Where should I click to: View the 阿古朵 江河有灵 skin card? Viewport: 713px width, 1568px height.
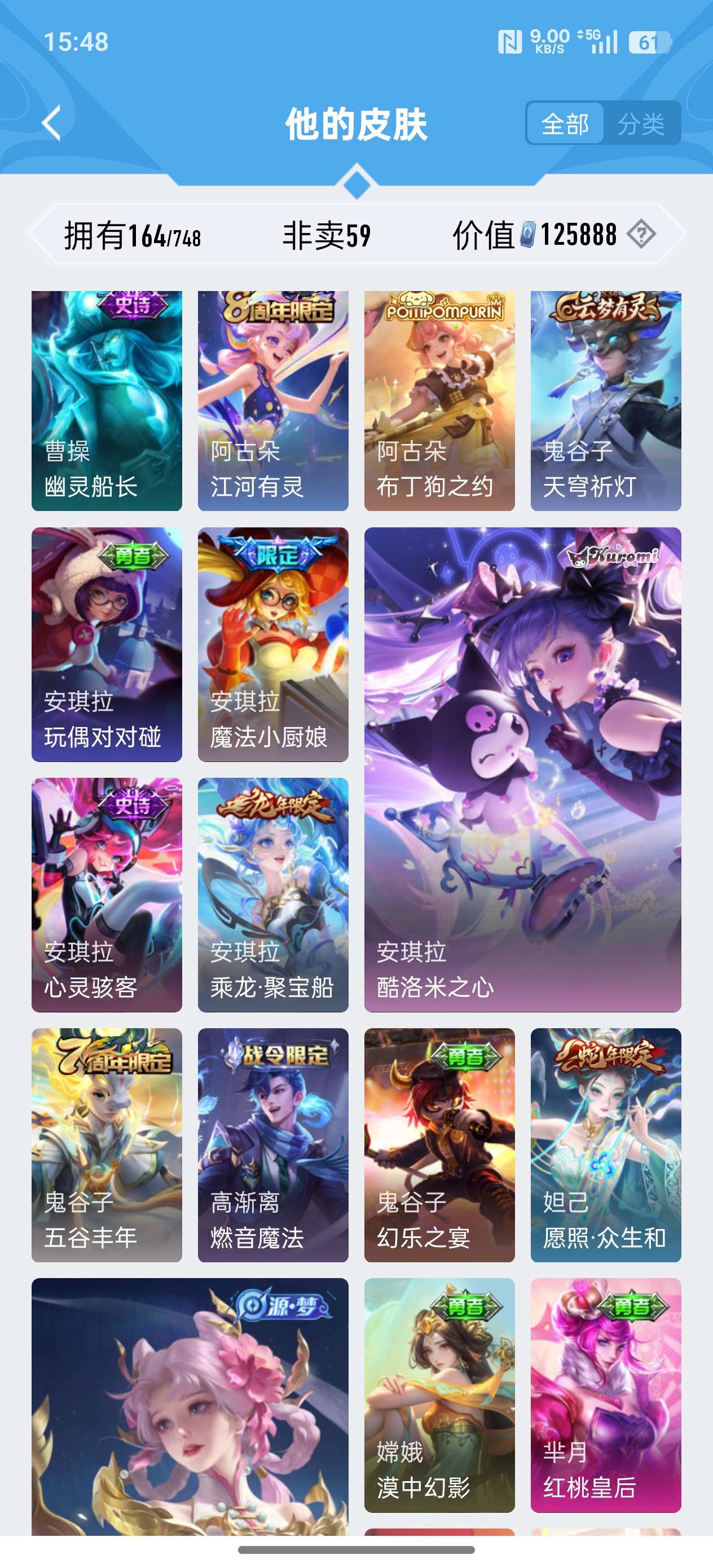click(273, 400)
